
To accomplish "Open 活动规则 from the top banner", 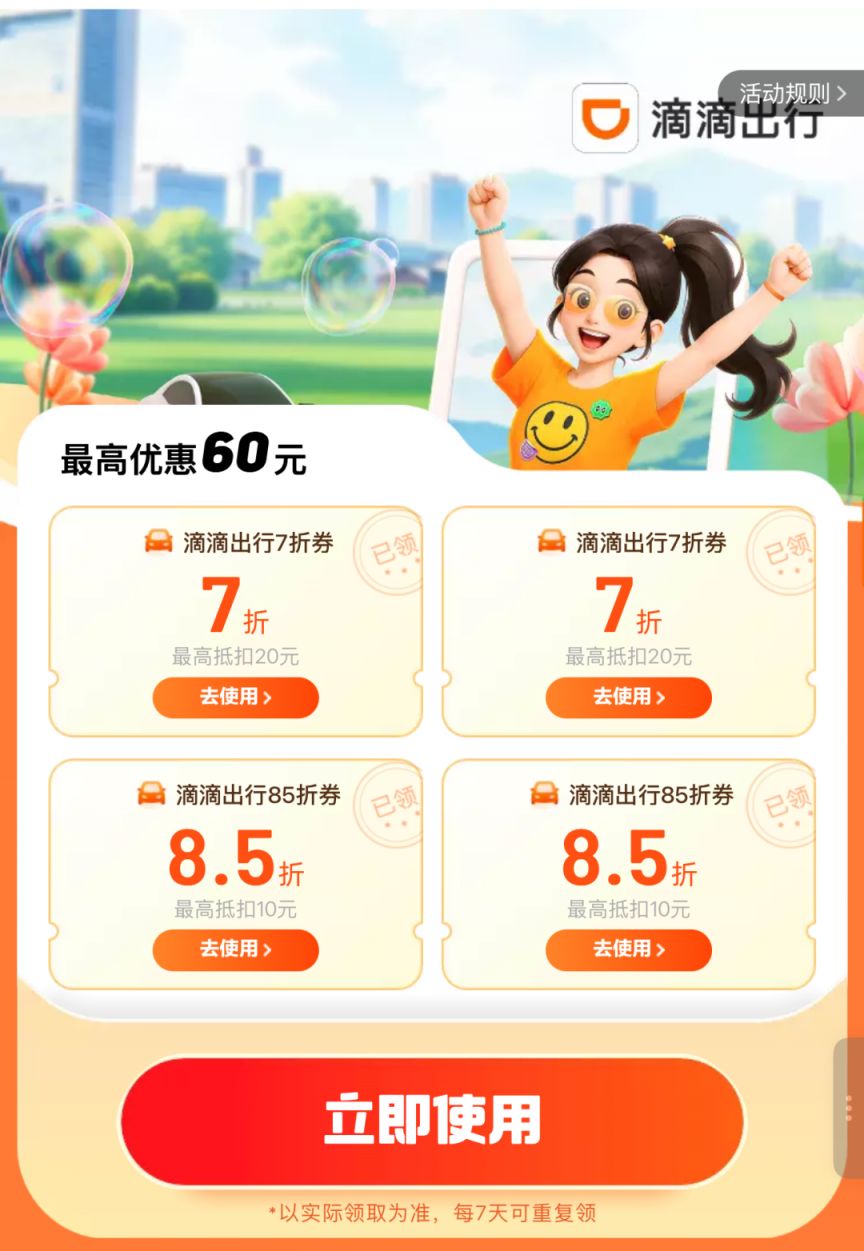I will coord(785,95).
